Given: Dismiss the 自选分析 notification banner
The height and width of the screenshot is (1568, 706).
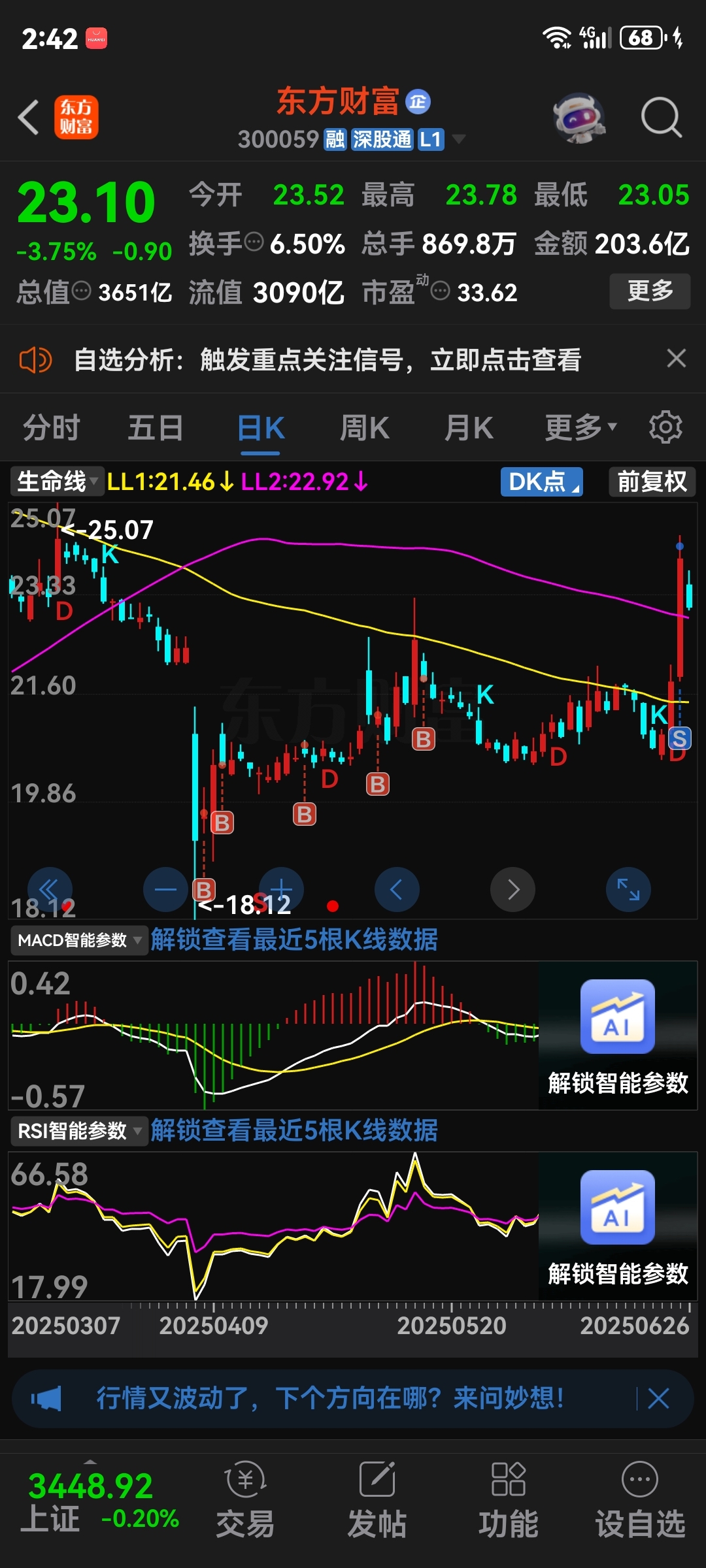Looking at the screenshot, I should tap(677, 359).
